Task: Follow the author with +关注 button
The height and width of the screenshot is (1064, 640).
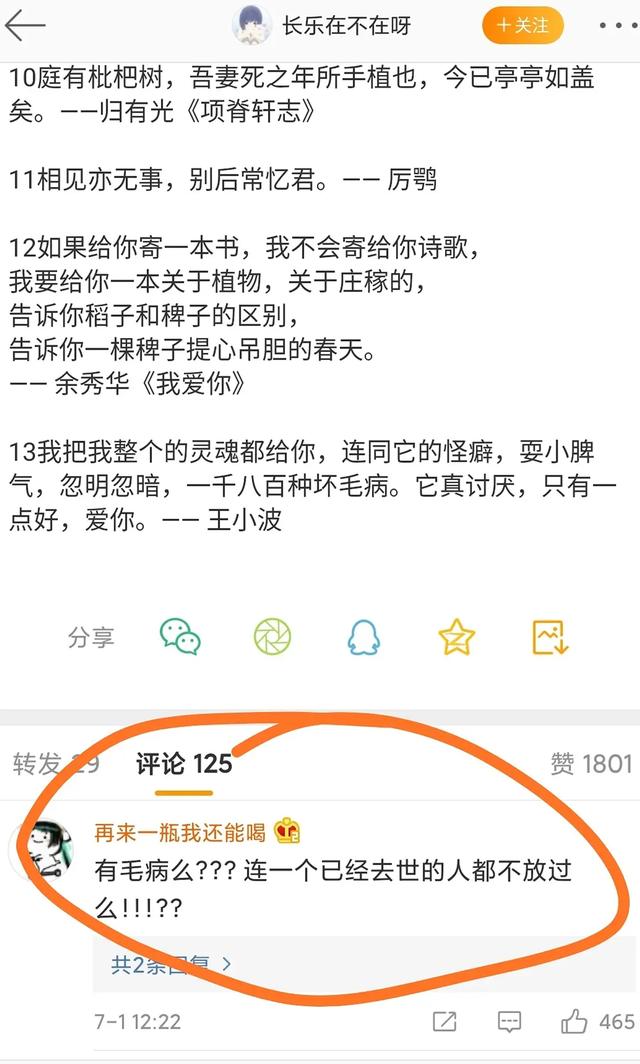Action: tap(523, 26)
